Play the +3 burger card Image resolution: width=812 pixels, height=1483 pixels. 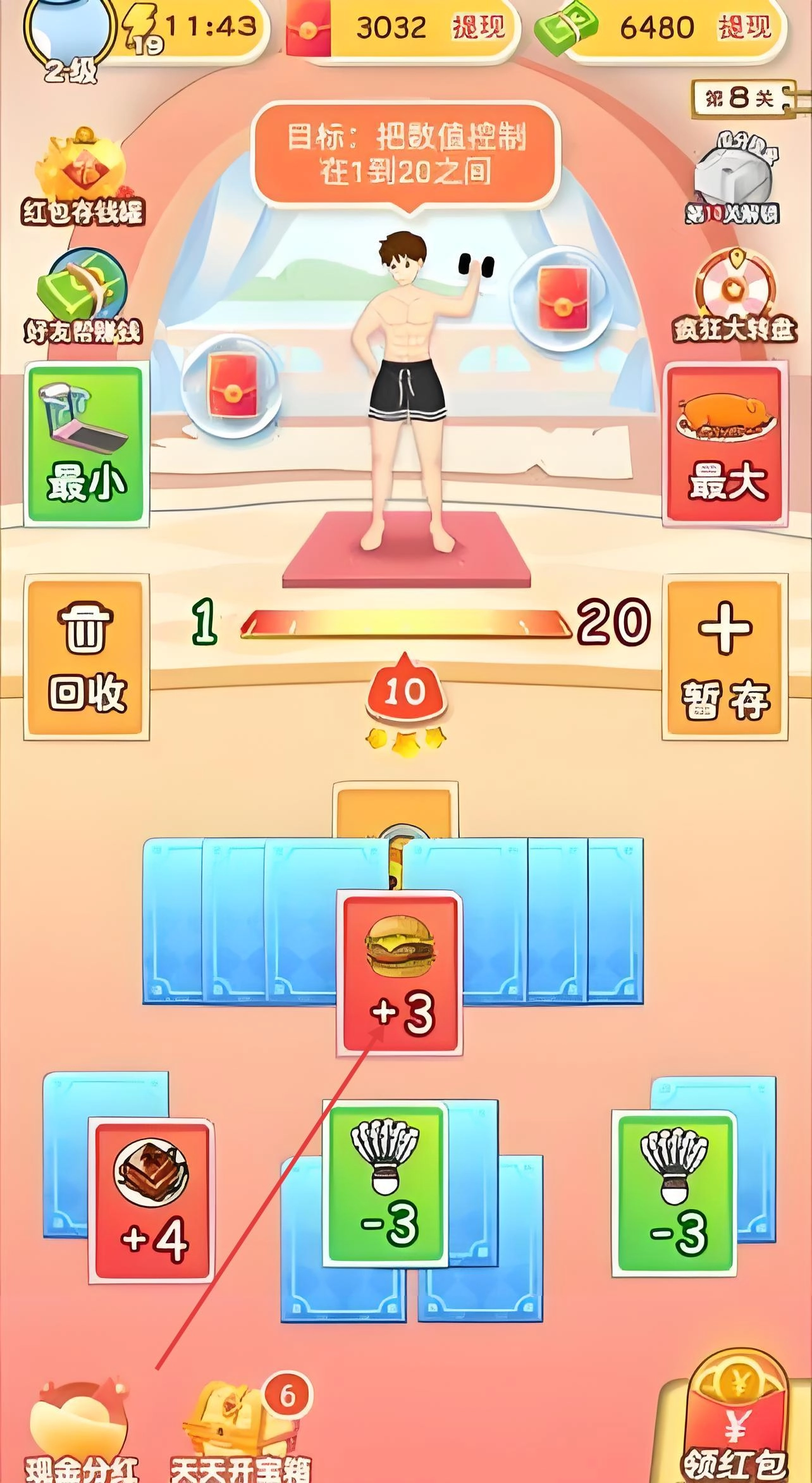[400, 974]
